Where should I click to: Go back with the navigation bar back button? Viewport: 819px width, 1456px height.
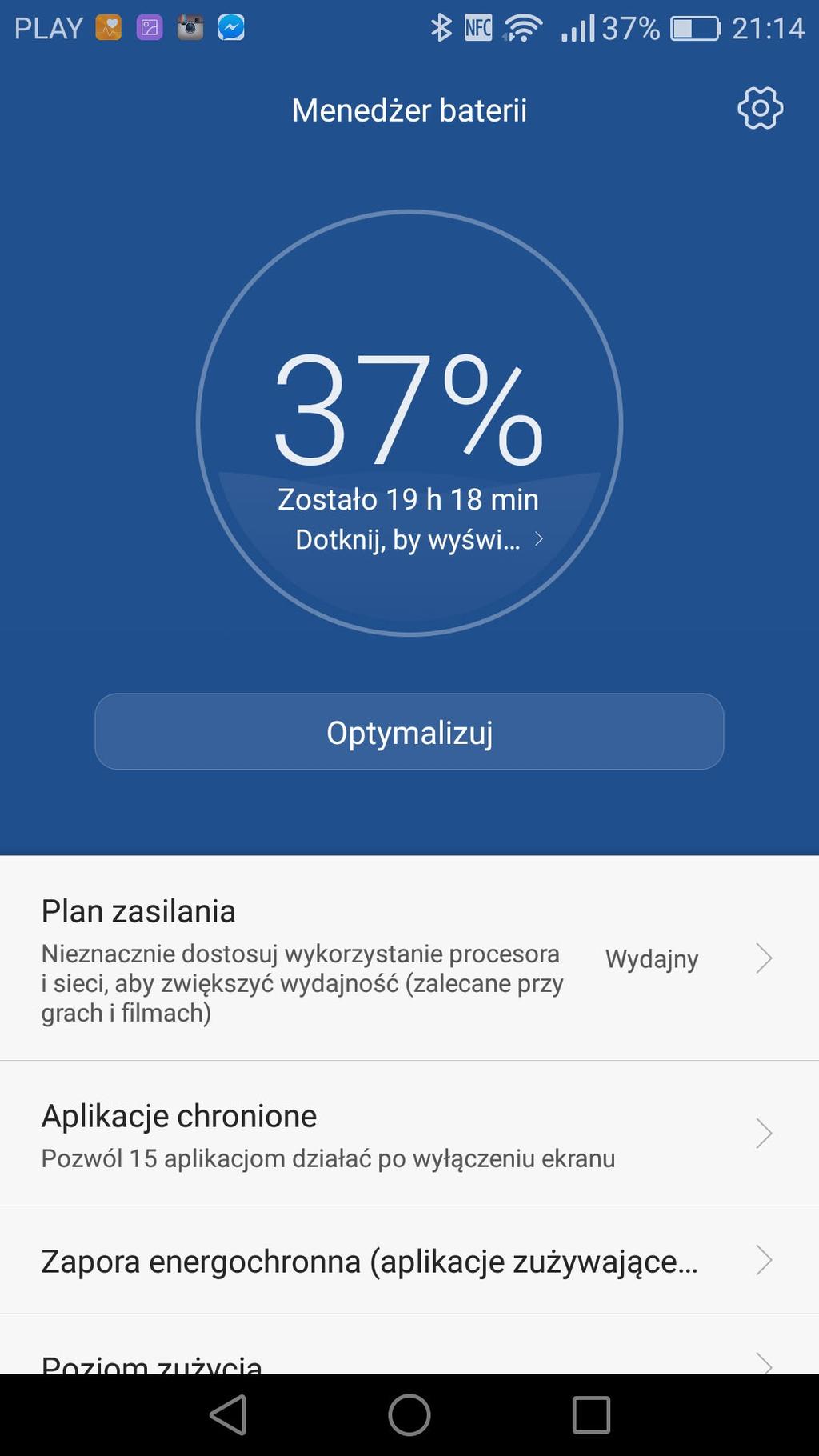tap(228, 1414)
